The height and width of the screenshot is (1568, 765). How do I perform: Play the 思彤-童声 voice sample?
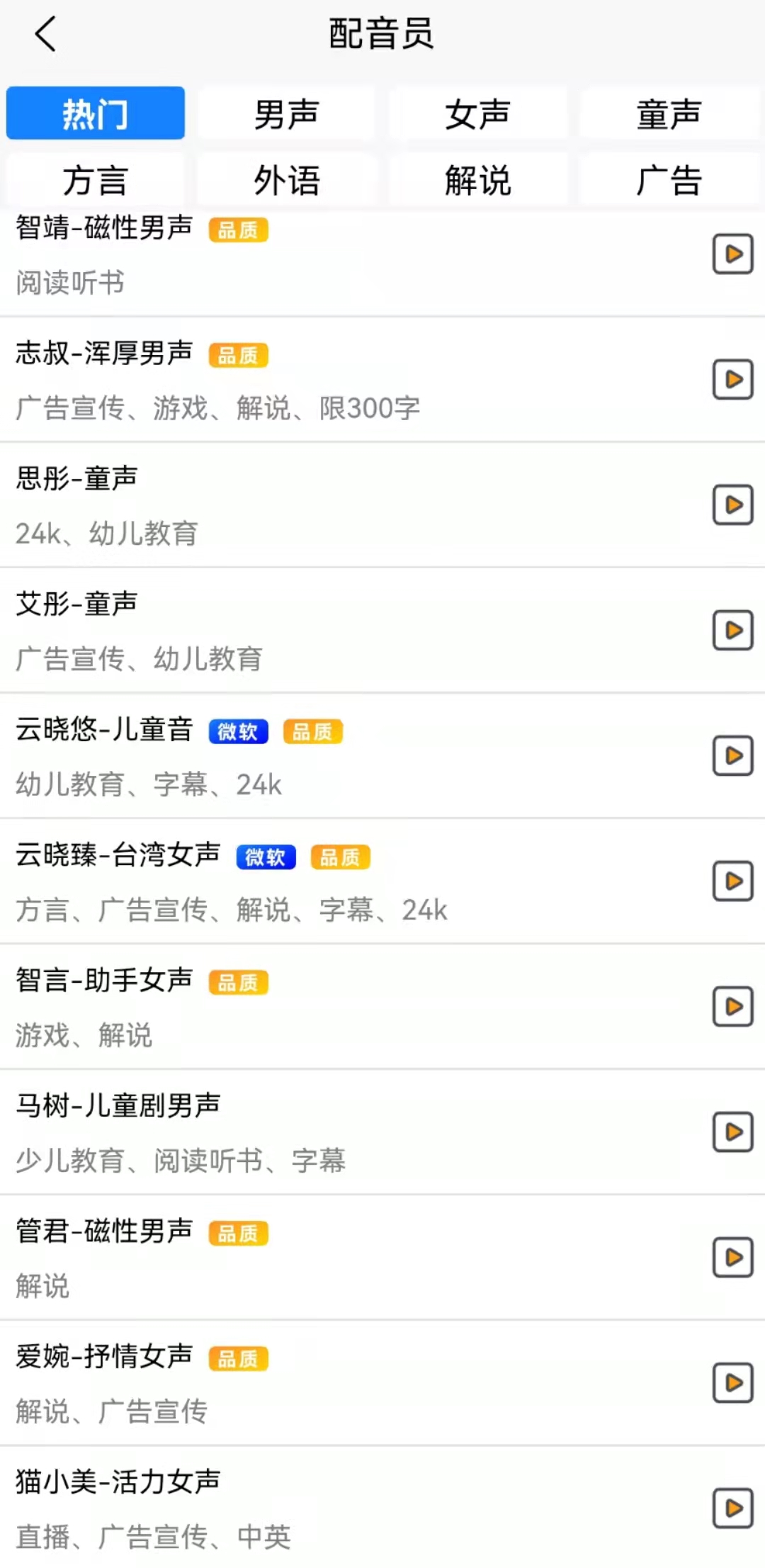pyautogui.click(x=732, y=504)
